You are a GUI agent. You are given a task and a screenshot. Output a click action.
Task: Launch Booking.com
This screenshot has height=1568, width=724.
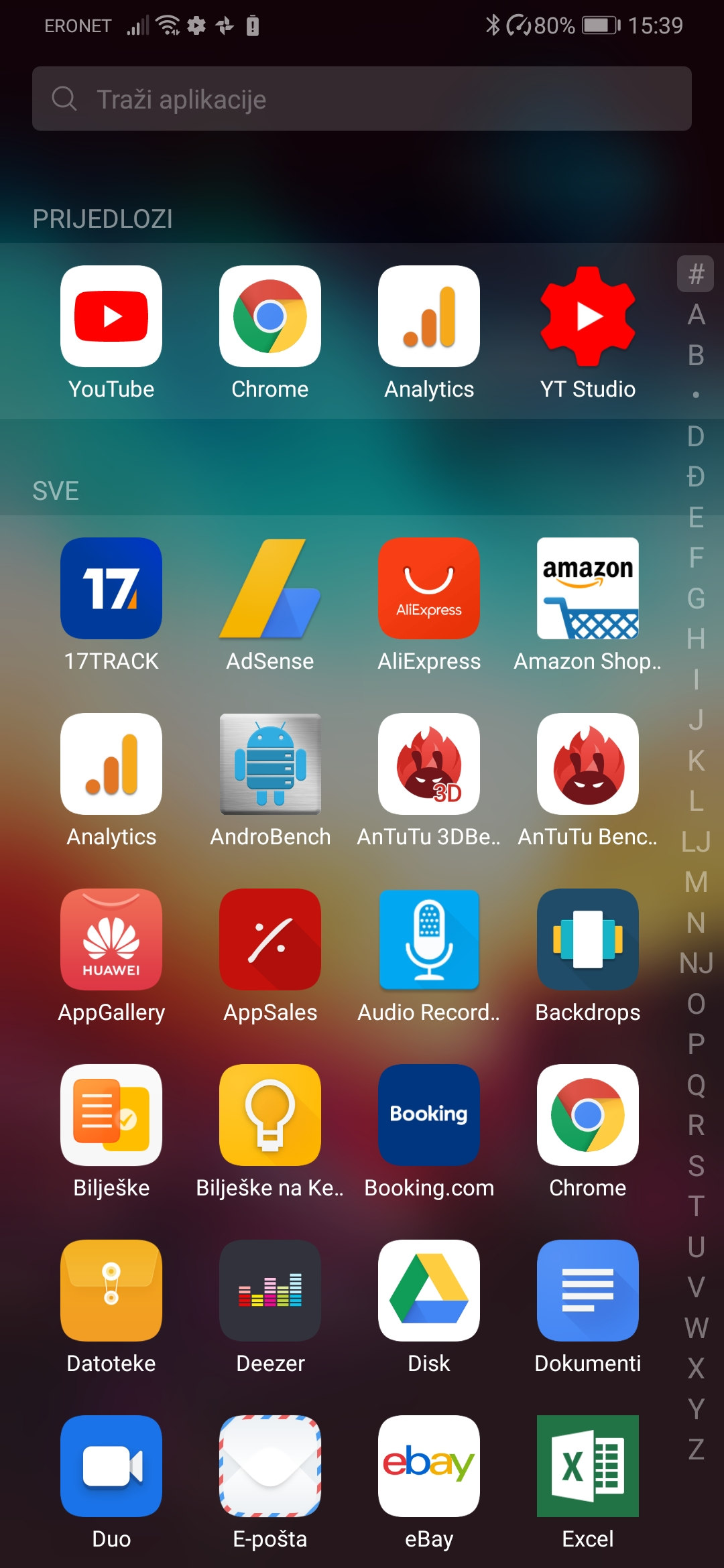[x=429, y=1115]
